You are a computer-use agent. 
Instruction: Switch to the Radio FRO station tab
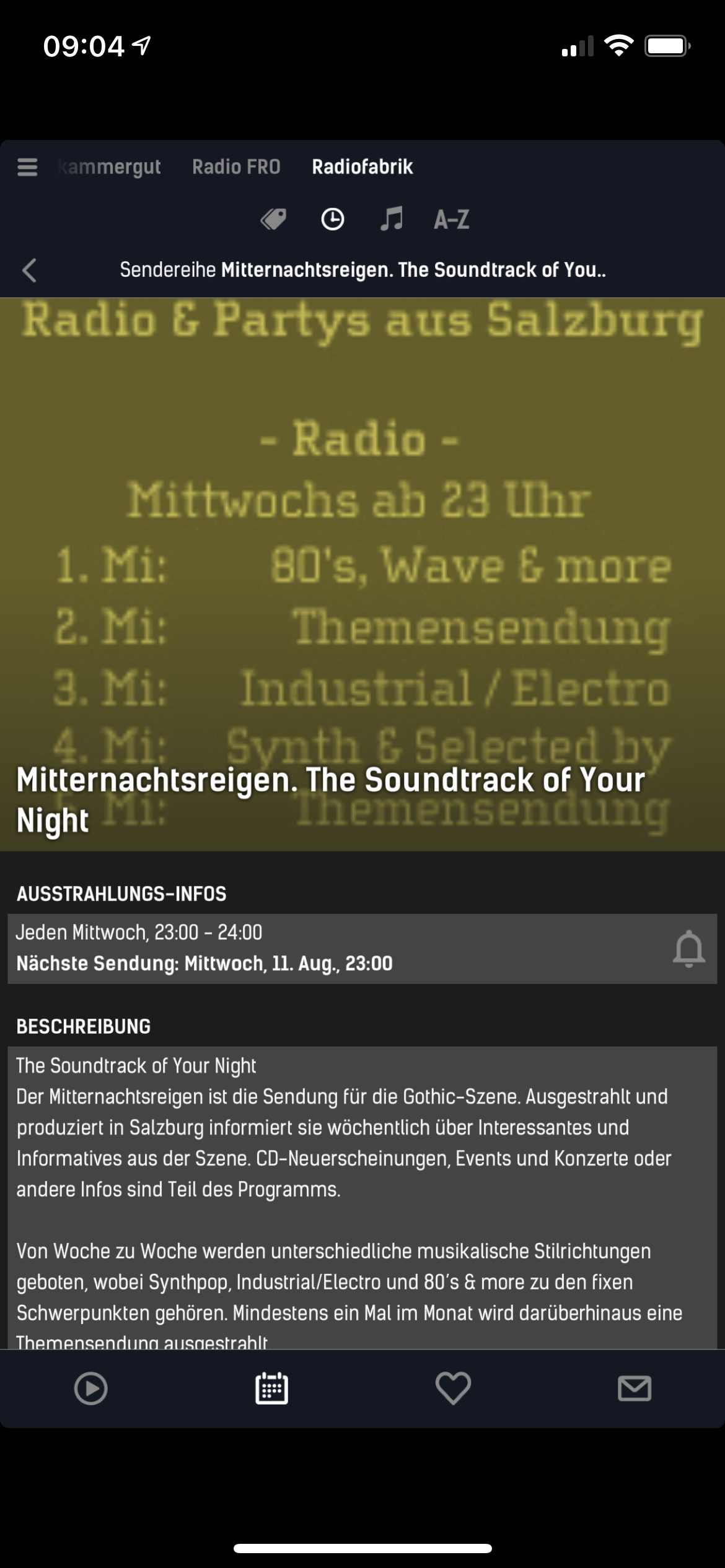pyautogui.click(x=236, y=167)
